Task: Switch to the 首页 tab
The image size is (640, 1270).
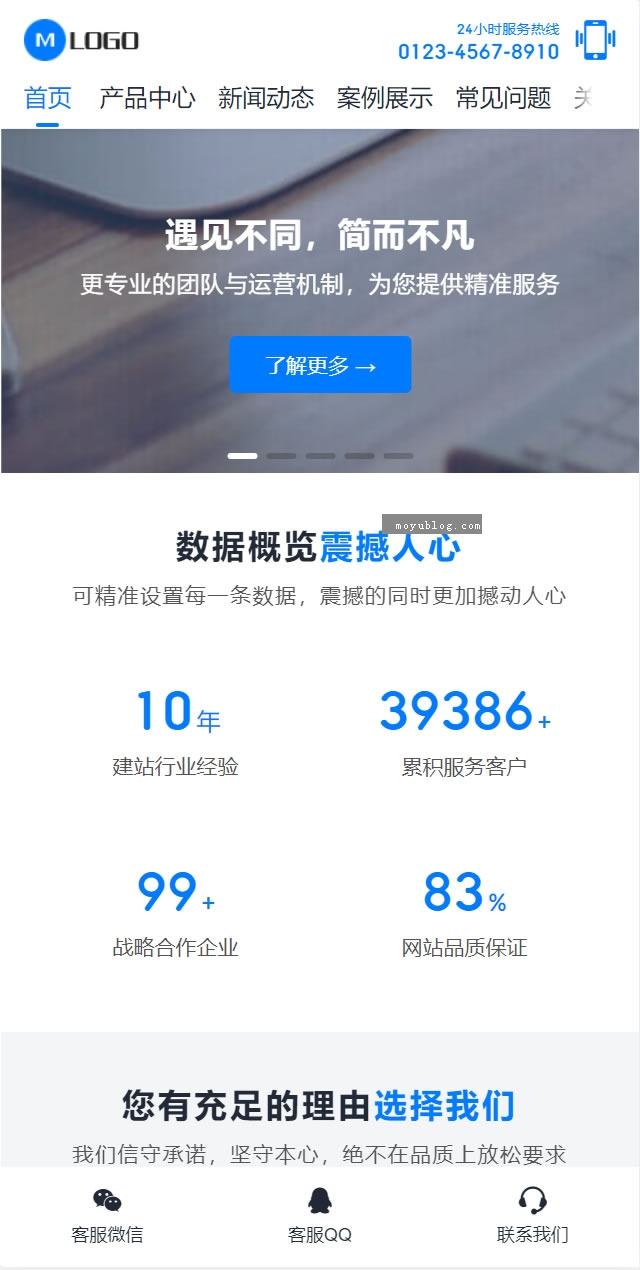Action: [x=48, y=98]
